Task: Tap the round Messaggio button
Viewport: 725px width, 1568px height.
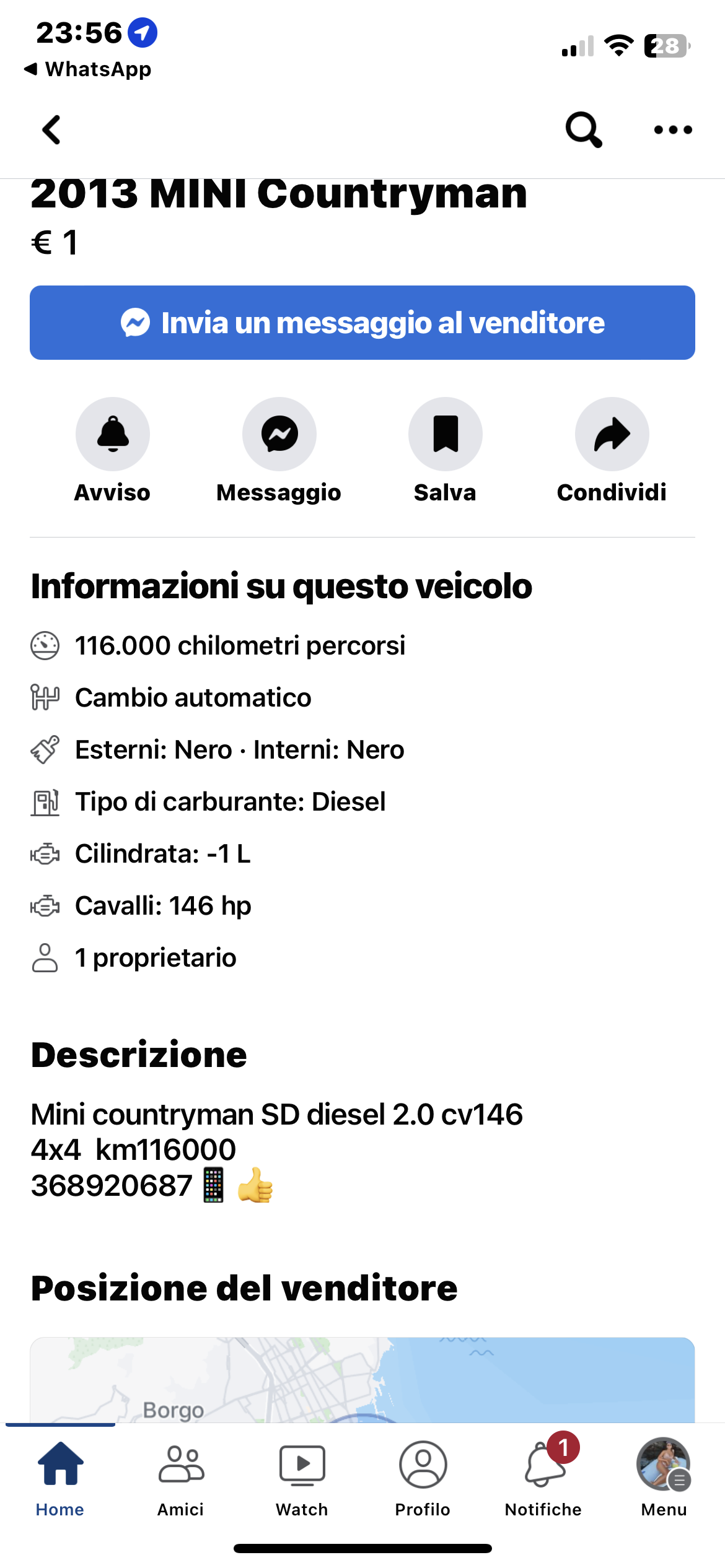Action: tap(279, 434)
